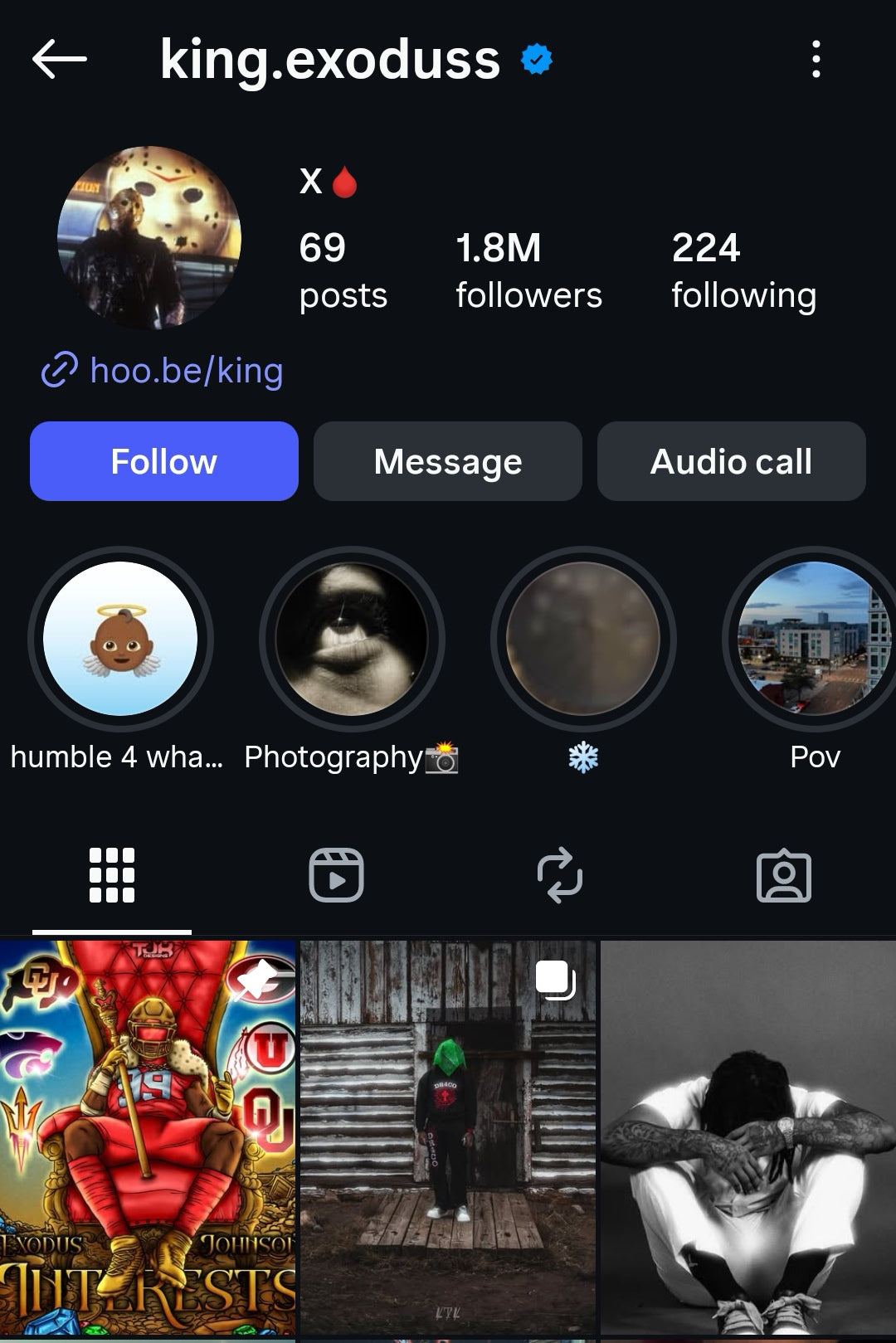Start an audio call
The image size is (896, 1343).
click(731, 461)
